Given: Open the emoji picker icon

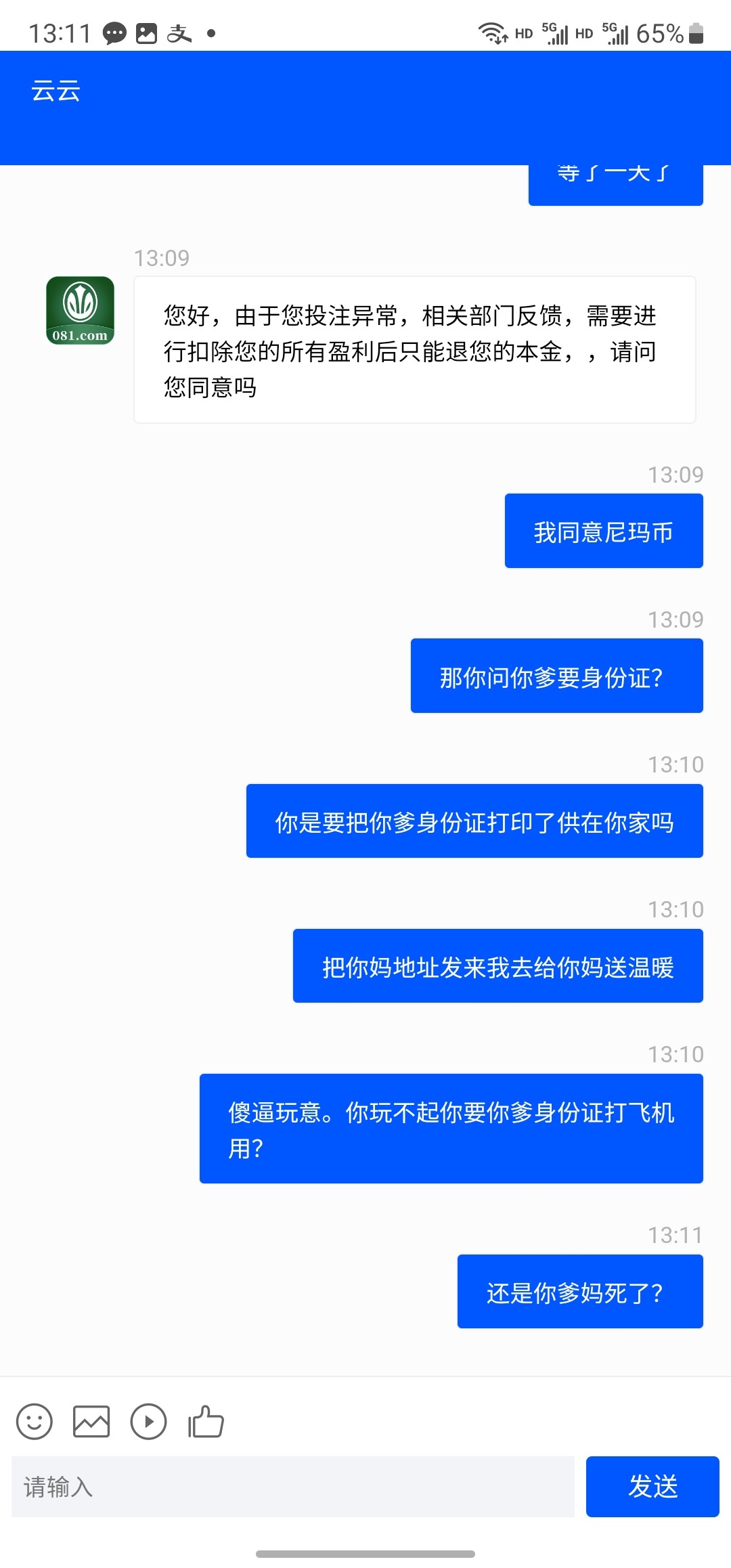Looking at the screenshot, I should (35, 1421).
